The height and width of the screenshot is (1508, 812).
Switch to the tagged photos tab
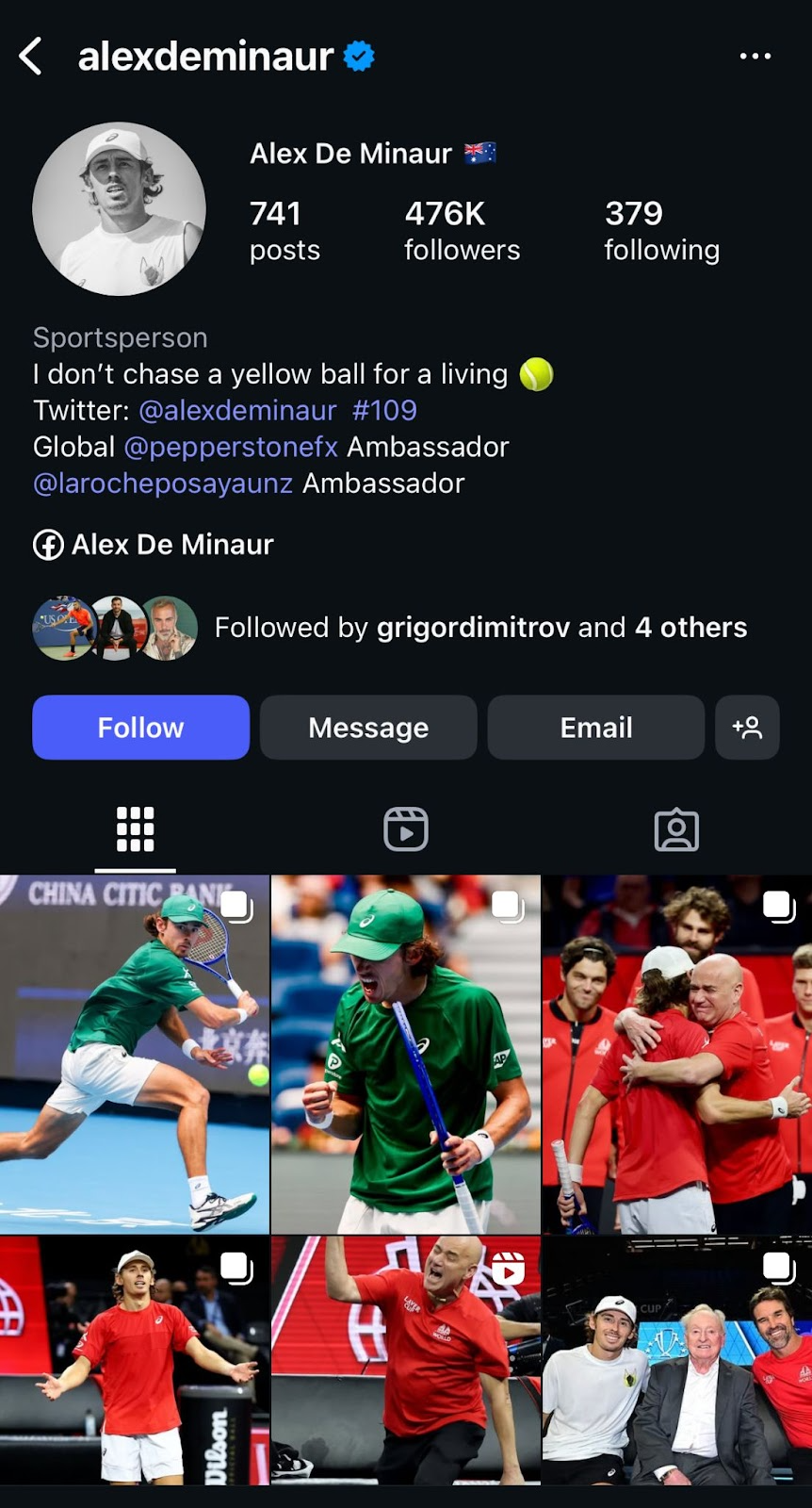(x=676, y=830)
